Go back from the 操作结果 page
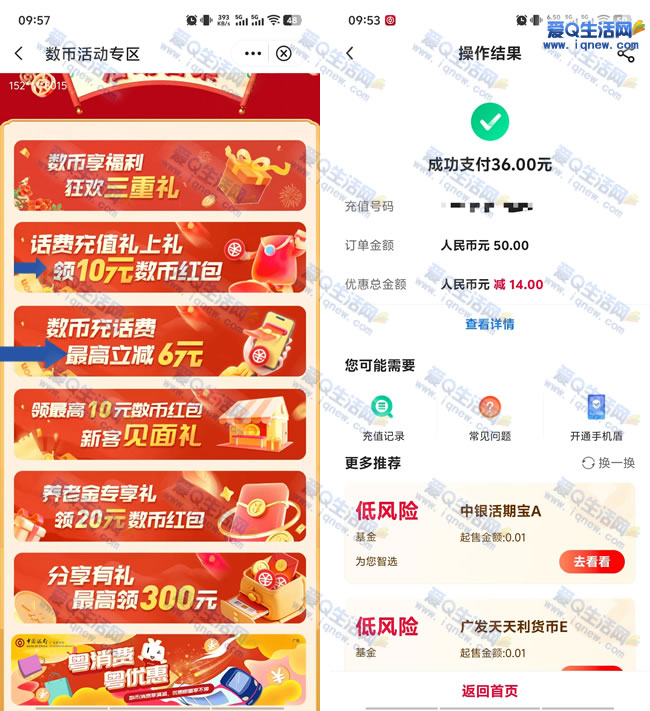Viewport: 650px width, 711px height. pos(349,54)
